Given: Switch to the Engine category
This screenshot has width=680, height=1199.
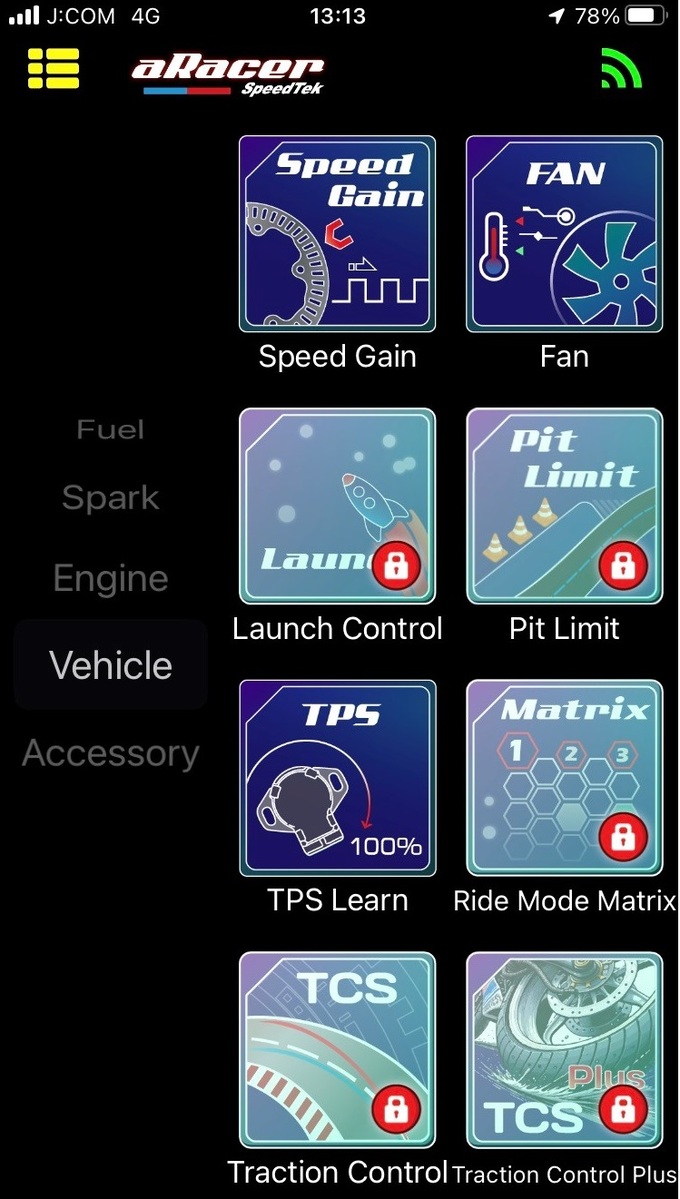Looking at the screenshot, I should pos(111,578).
